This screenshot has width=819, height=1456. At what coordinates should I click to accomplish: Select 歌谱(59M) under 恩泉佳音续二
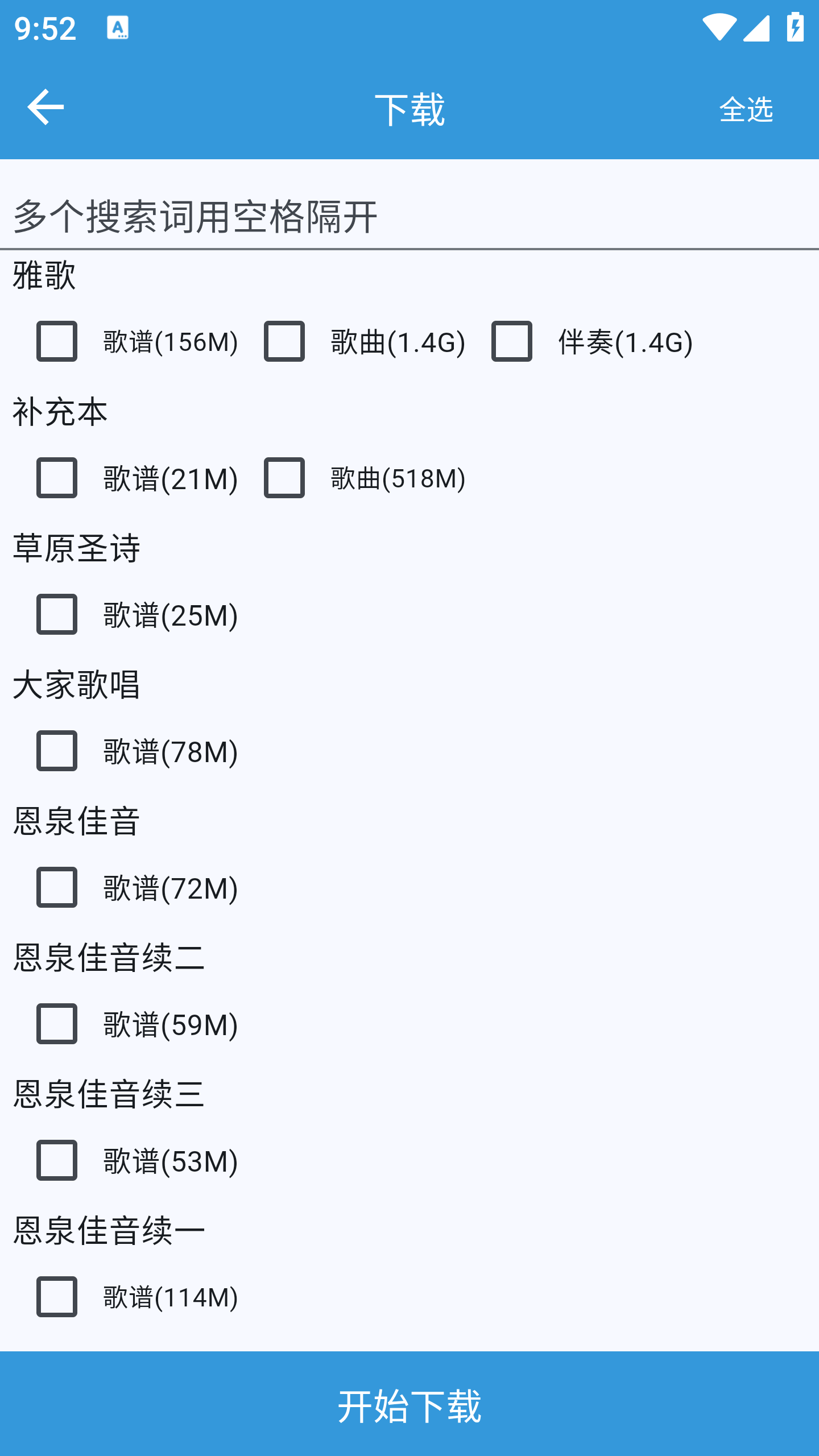click(x=56, y=1025)
